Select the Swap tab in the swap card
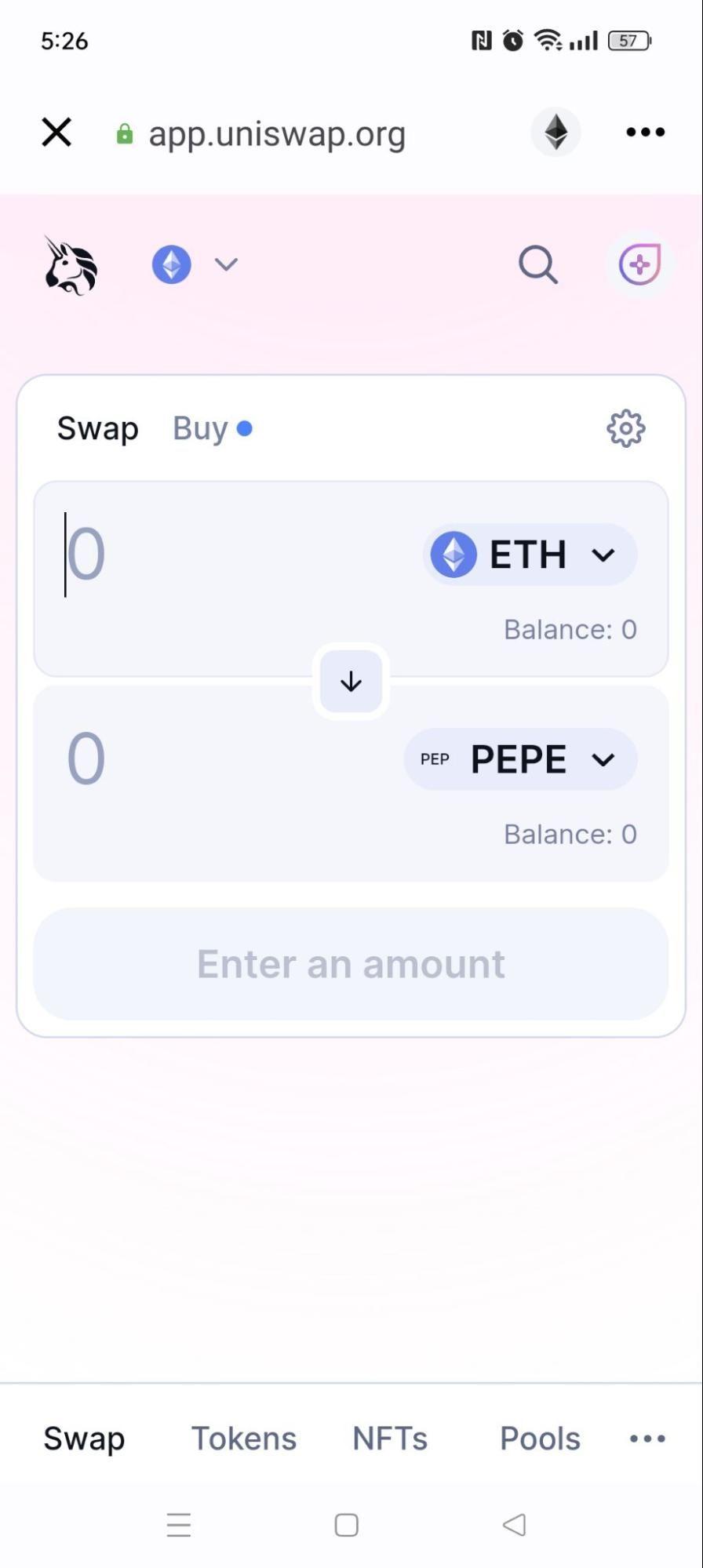Viewport: 703px width, 1568px height. 97,428
